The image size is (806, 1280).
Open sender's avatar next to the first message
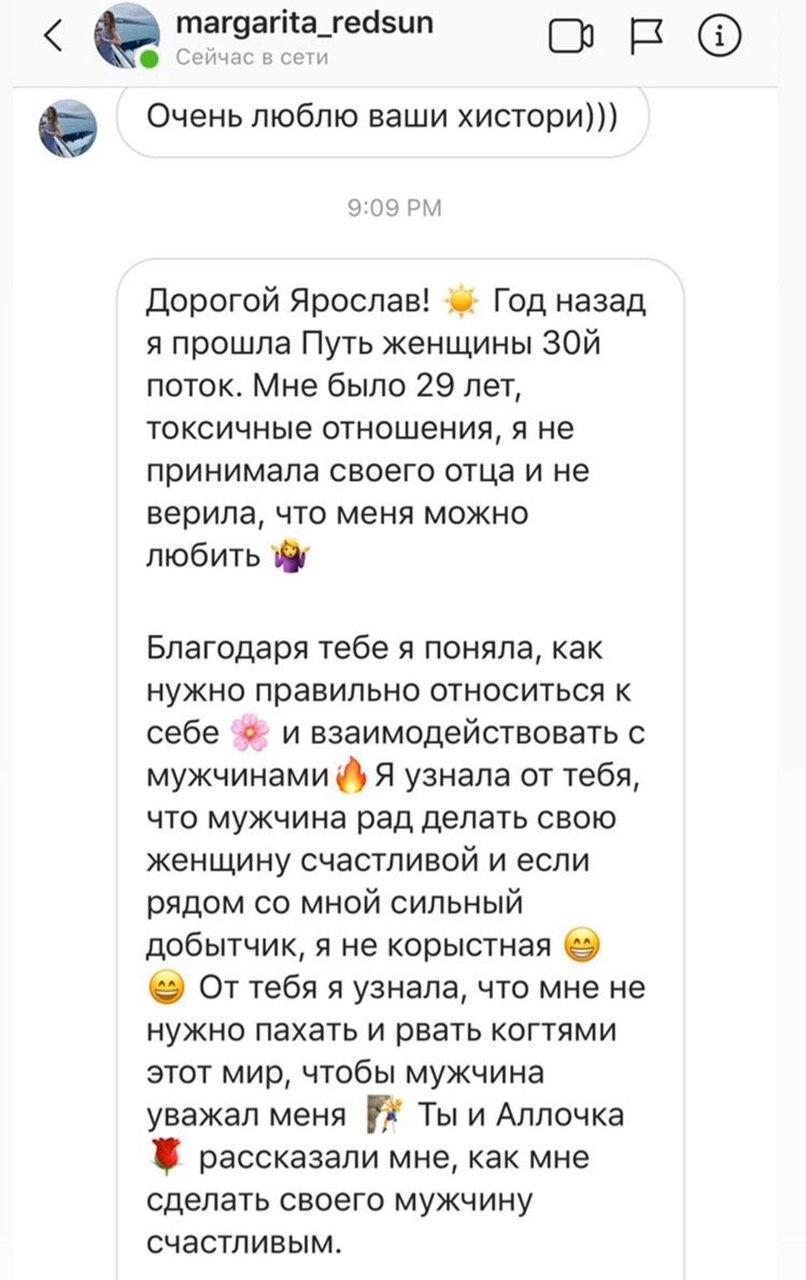click(x=68, y=128)
